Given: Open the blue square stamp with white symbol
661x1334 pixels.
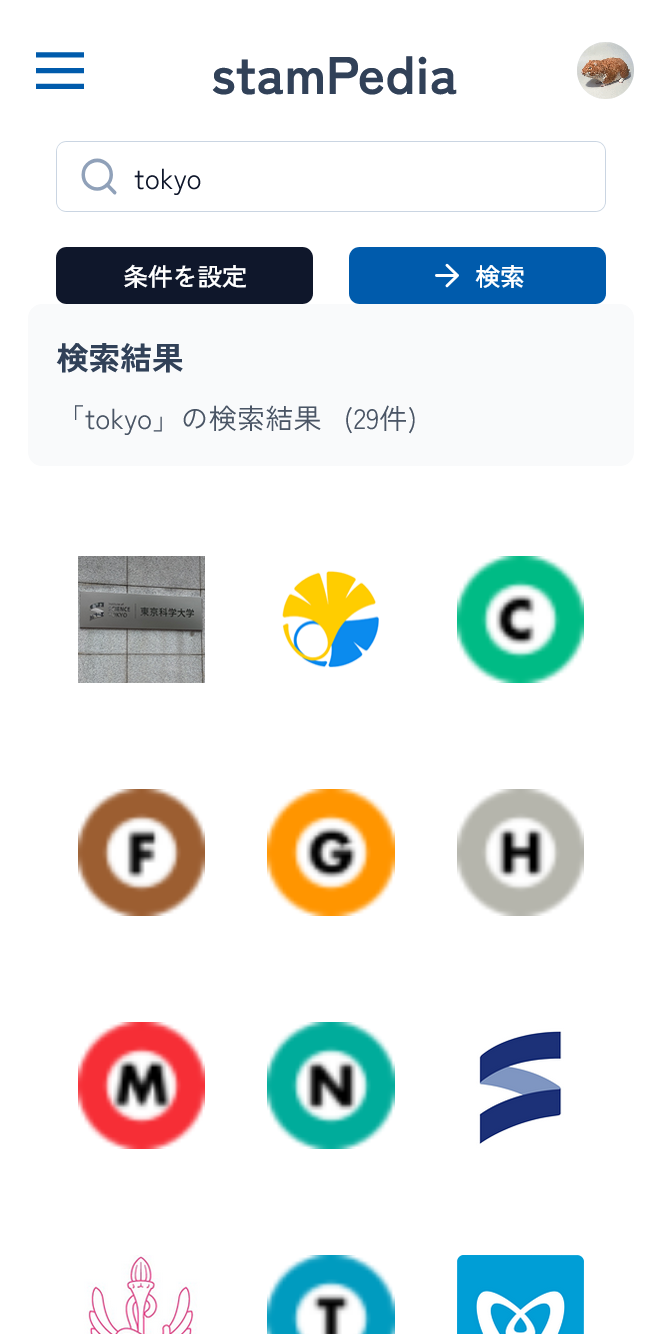Looking at the screenshot, I should click(520, 1298).
